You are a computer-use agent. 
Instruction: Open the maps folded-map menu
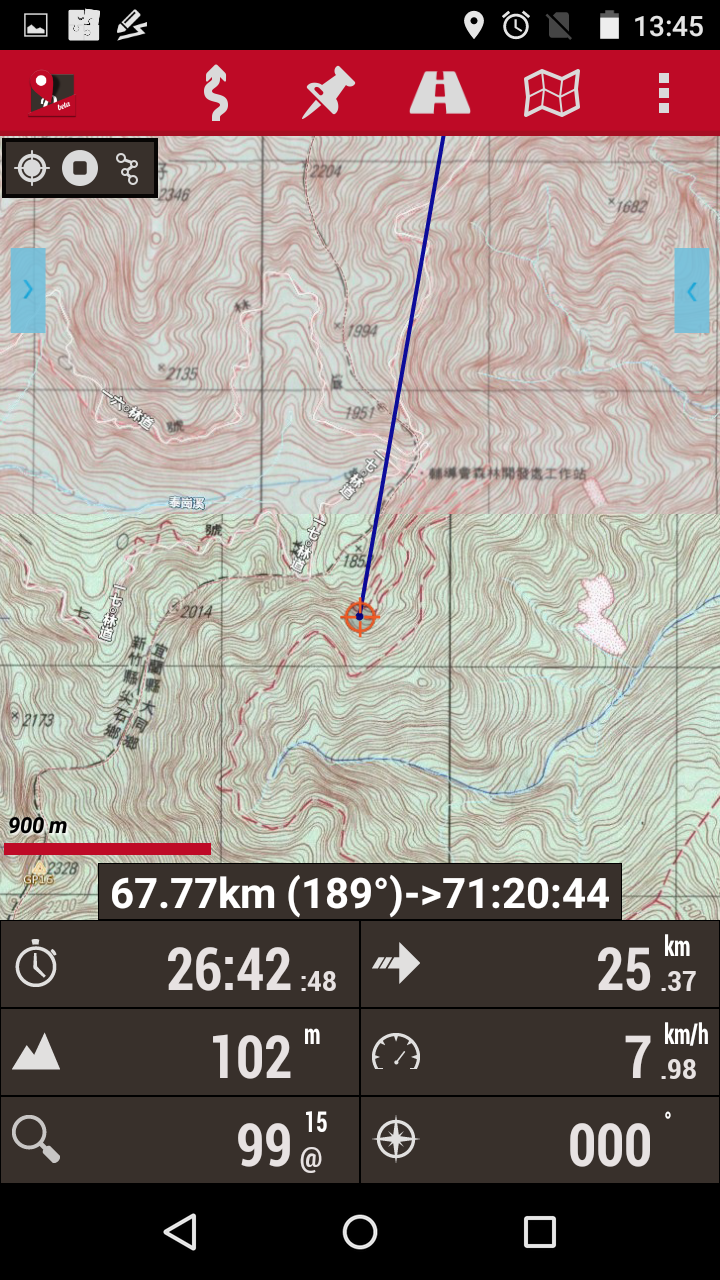tap(552, 93)
